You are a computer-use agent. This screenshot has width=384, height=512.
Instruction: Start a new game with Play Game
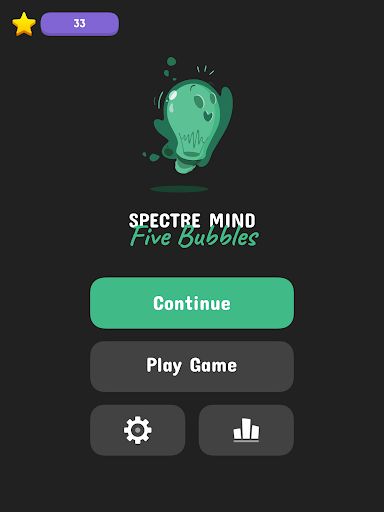click(x=192, y=366)
